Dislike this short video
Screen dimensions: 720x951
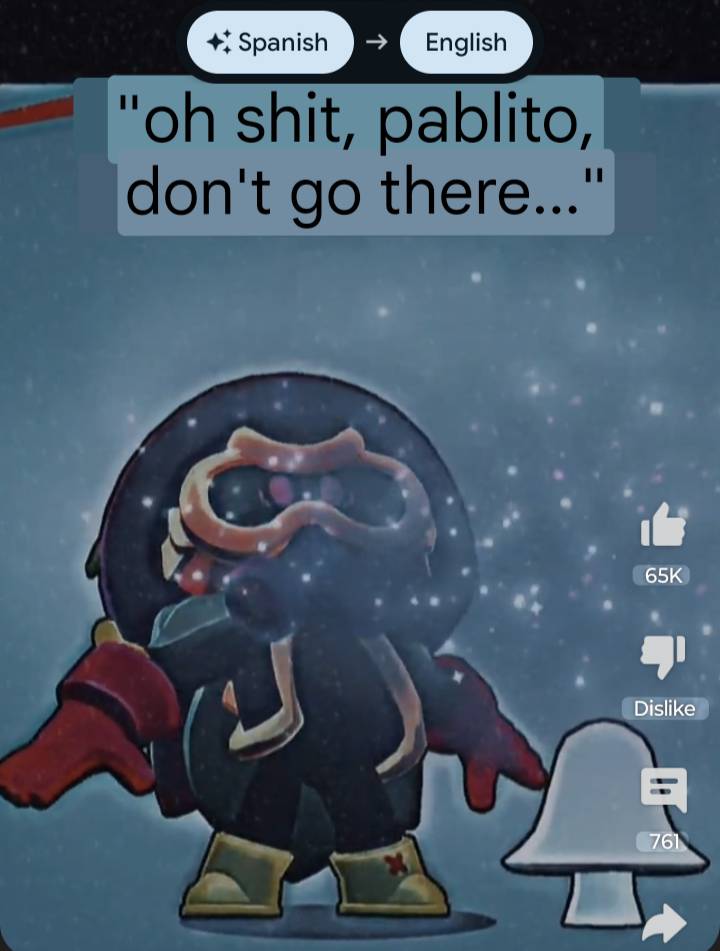pyautogui.click(x=662, y=656)
